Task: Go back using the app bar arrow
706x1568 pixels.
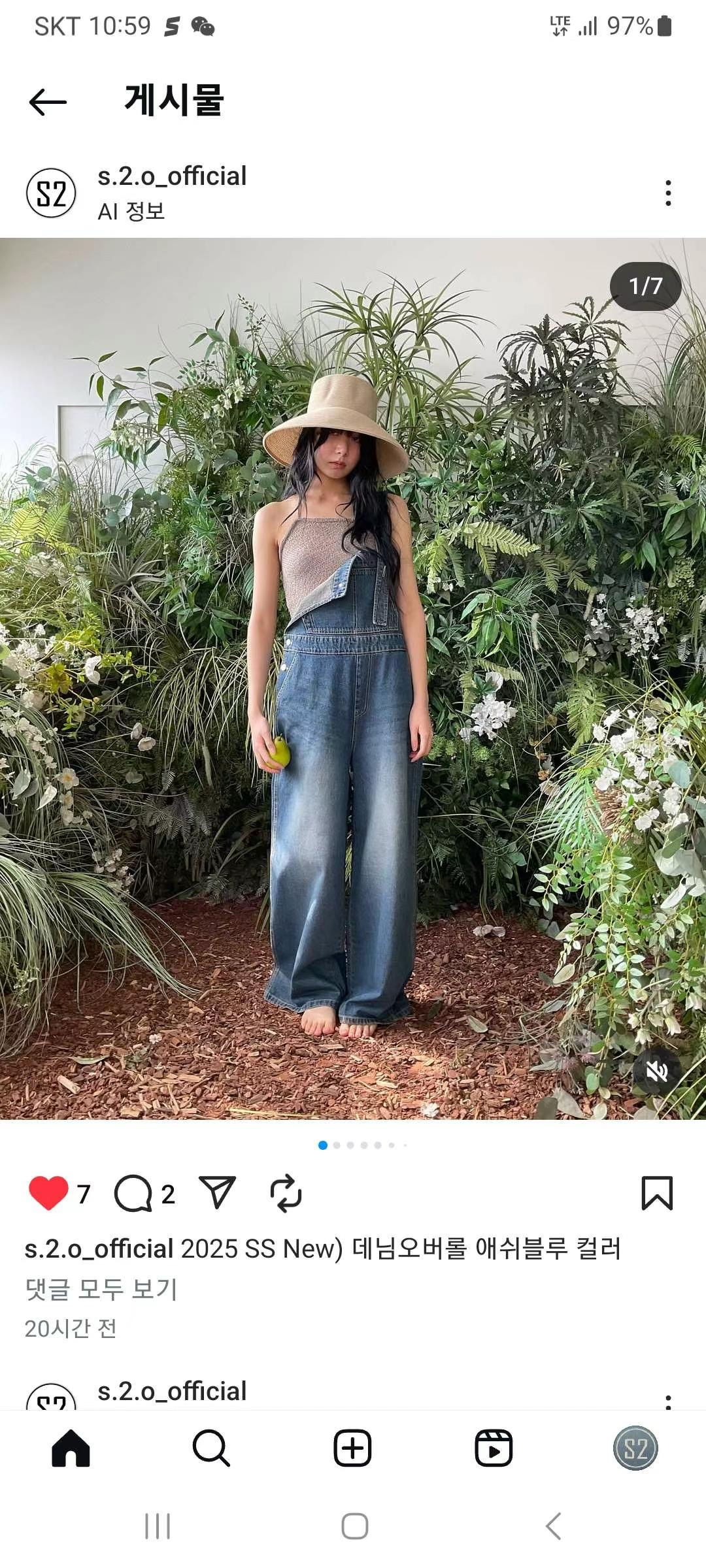Action: [x=48, y=101]
